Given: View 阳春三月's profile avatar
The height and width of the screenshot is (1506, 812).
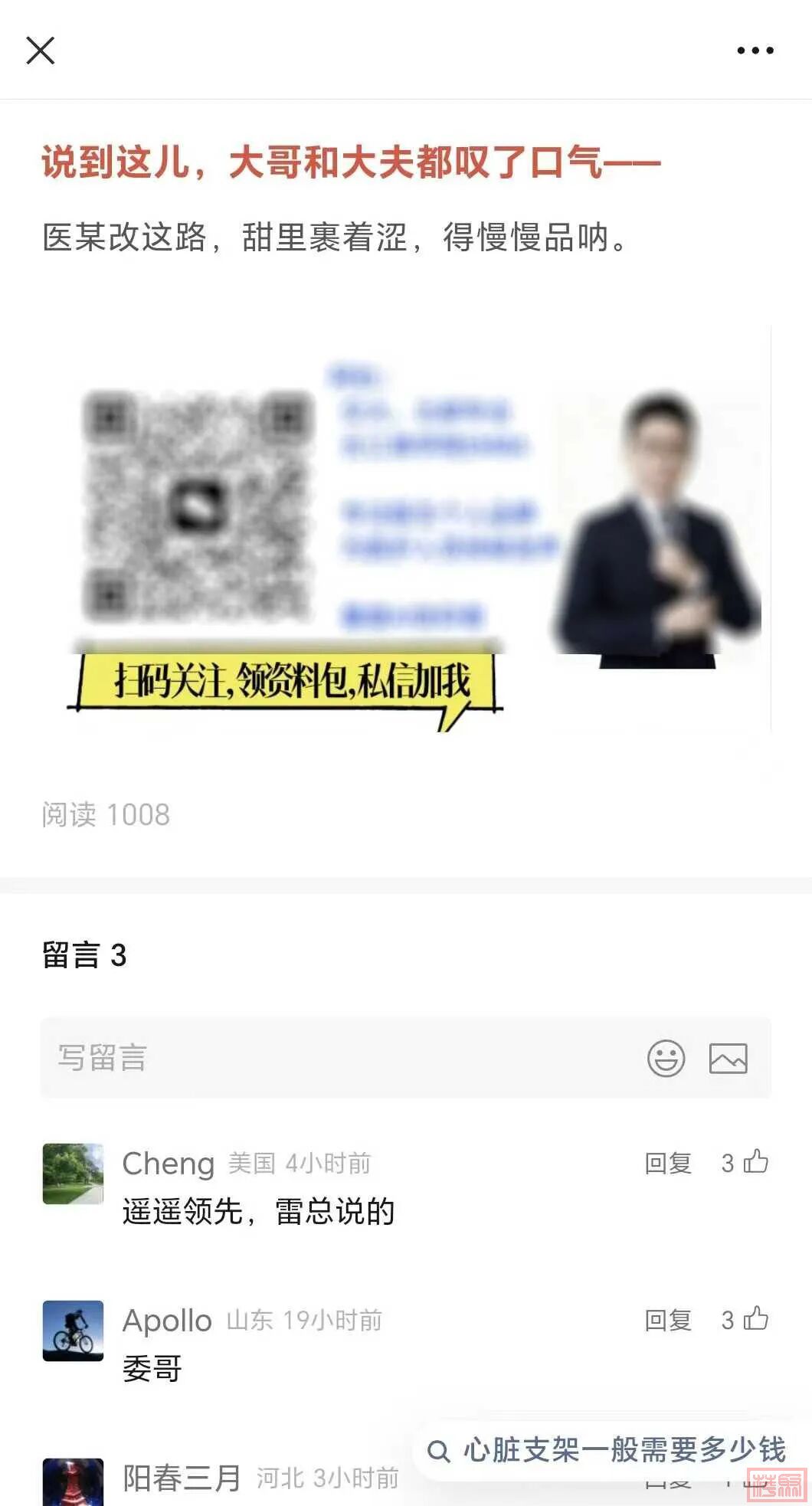Looking at the screenshot, I should tap(73, 1483).
